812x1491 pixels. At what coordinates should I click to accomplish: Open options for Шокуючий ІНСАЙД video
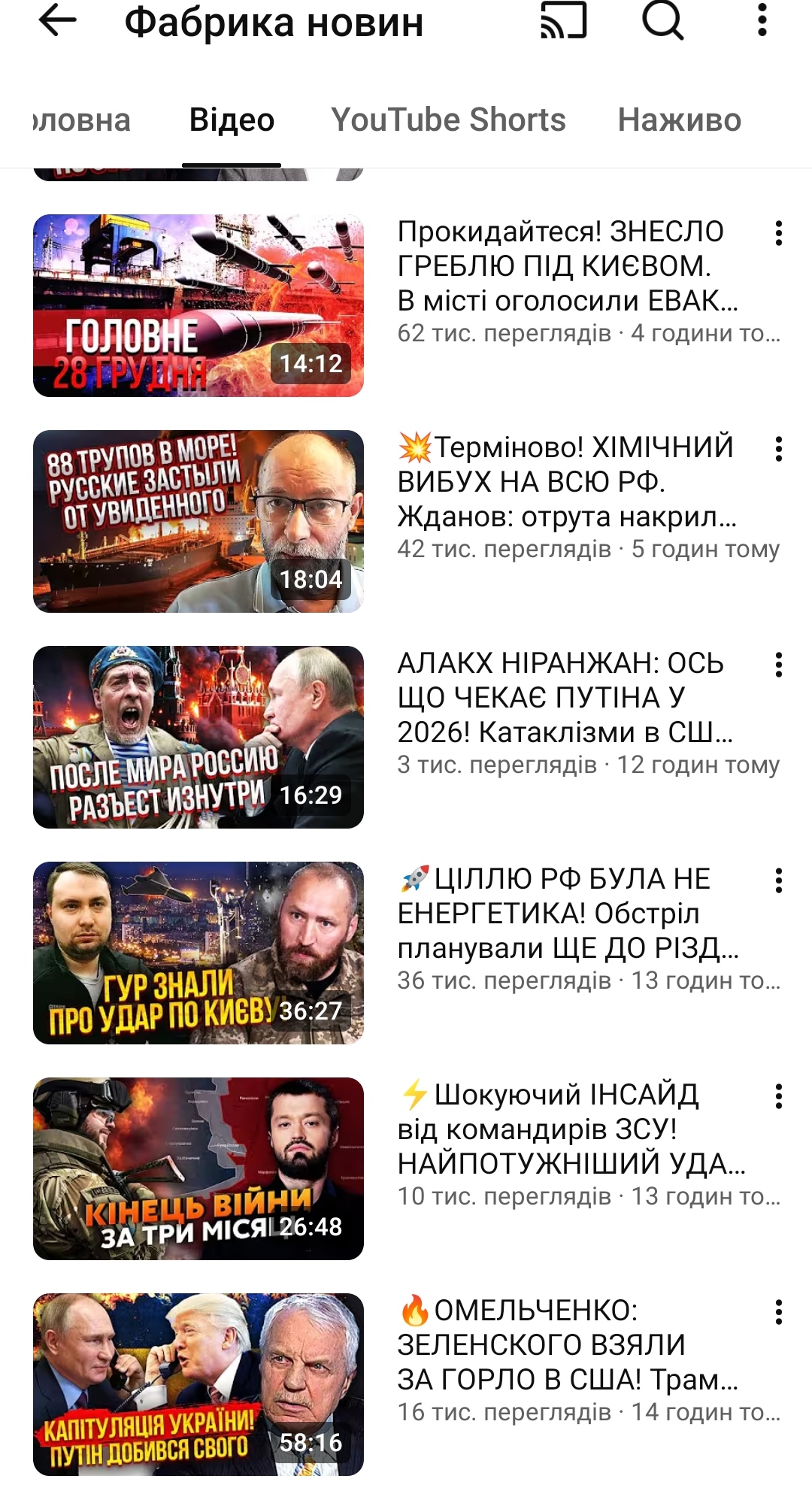pyautogui.click(x=779, y=1096)
